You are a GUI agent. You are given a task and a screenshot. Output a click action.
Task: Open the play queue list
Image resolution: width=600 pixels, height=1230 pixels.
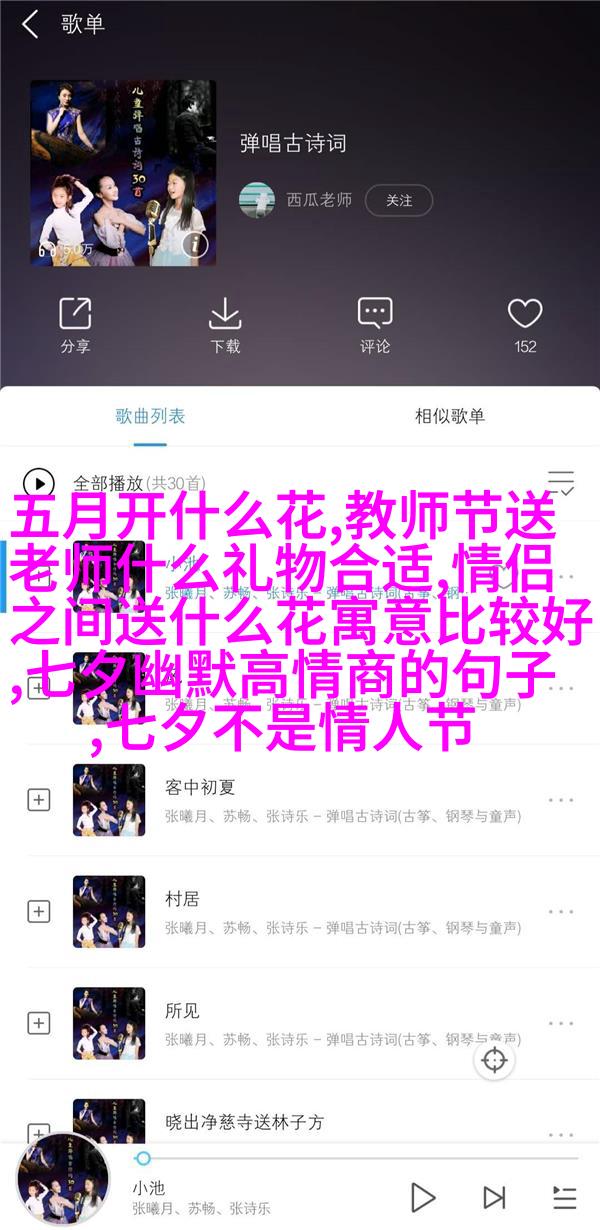click(564, 1196)
